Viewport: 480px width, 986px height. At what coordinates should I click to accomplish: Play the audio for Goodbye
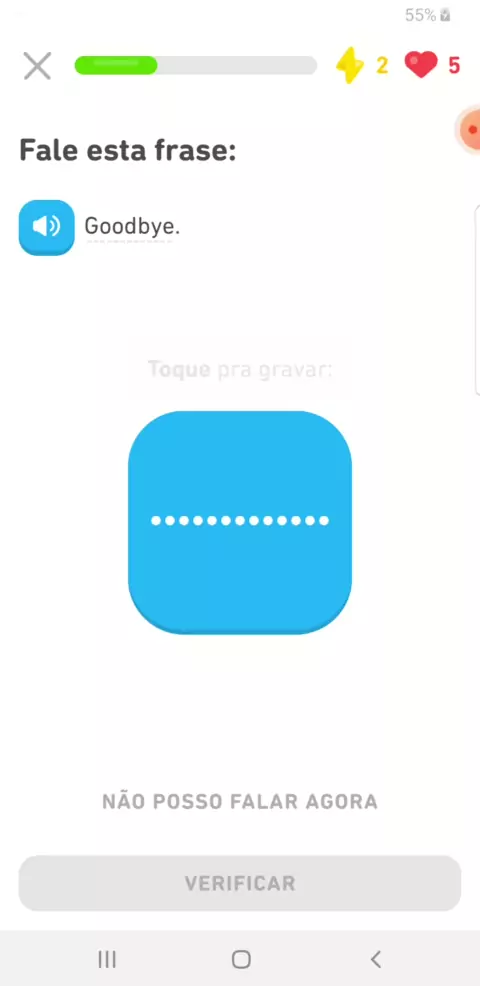[x=47, y=227]
